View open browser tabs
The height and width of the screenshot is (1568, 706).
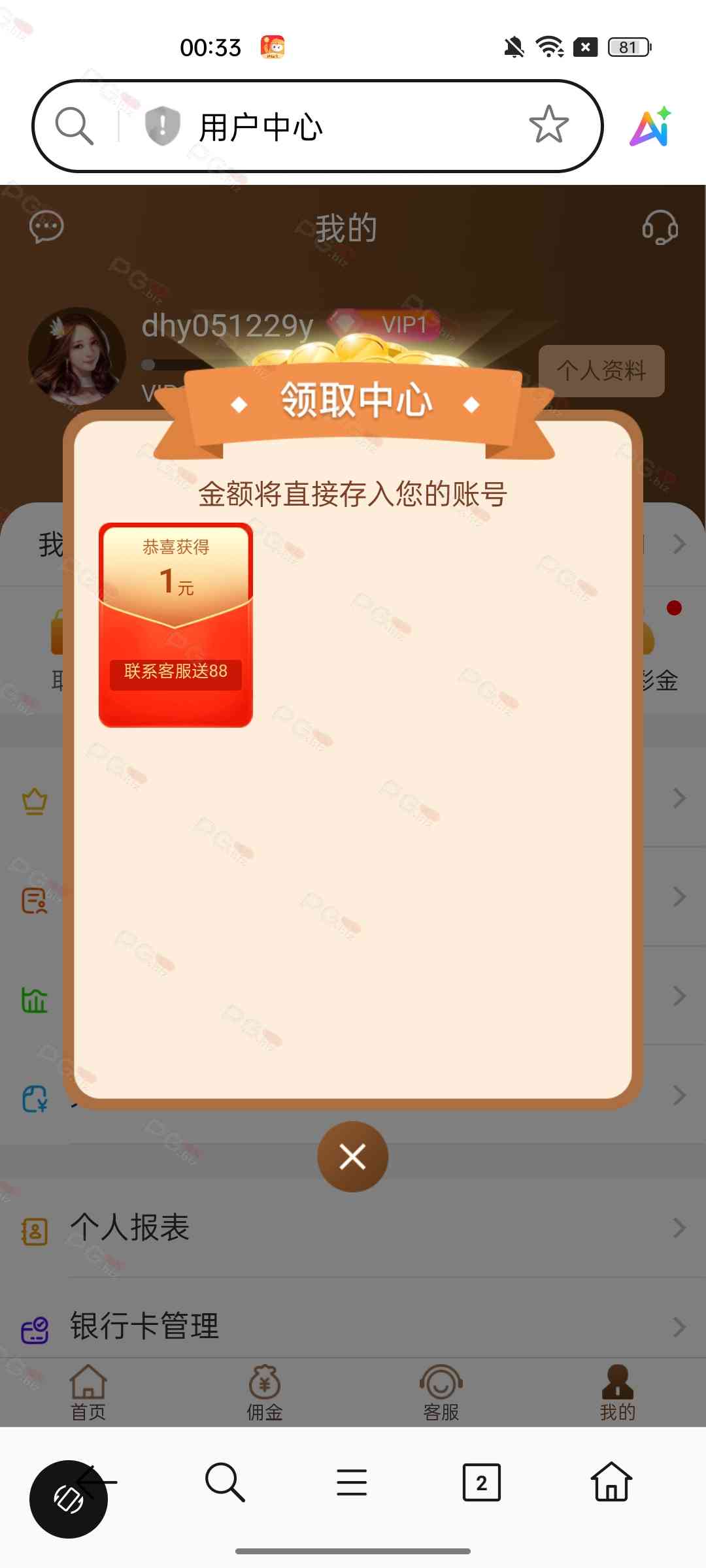(481, 1482)
